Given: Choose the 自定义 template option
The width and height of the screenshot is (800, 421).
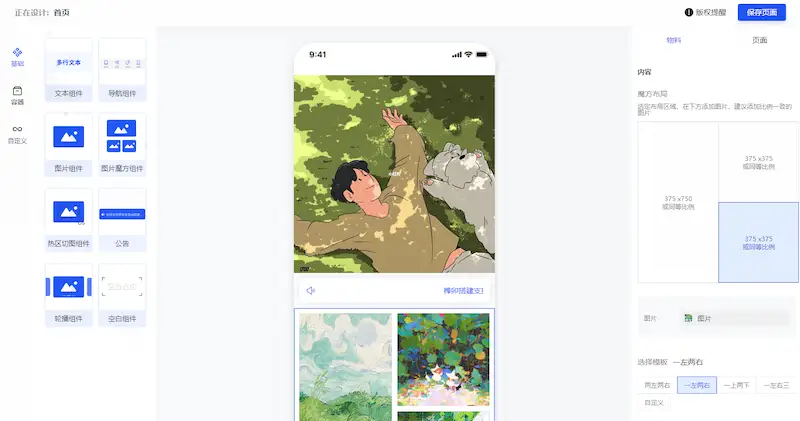Looking at the screenshot, I should 654,403.
